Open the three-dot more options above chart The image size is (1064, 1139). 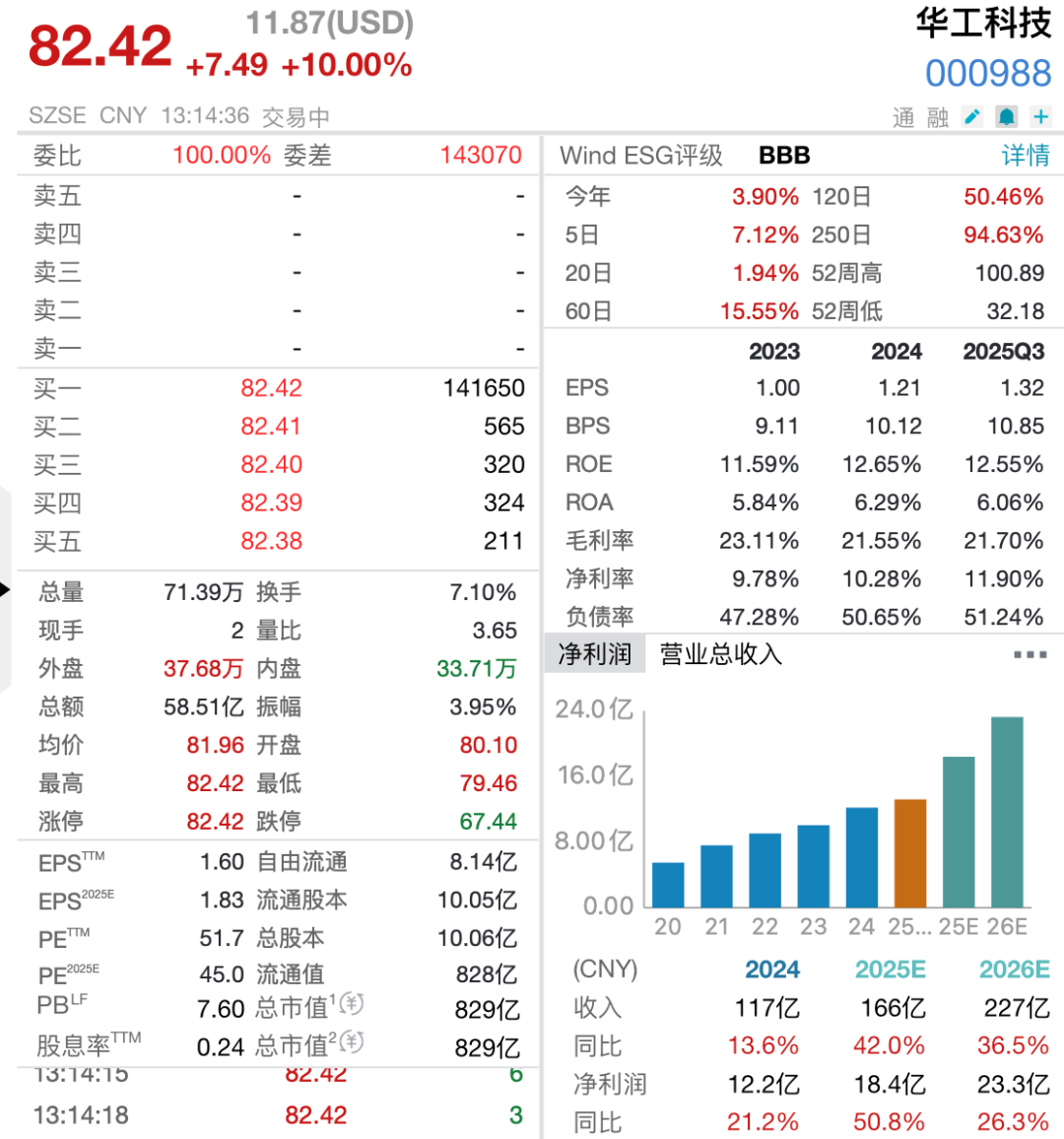1030,654
